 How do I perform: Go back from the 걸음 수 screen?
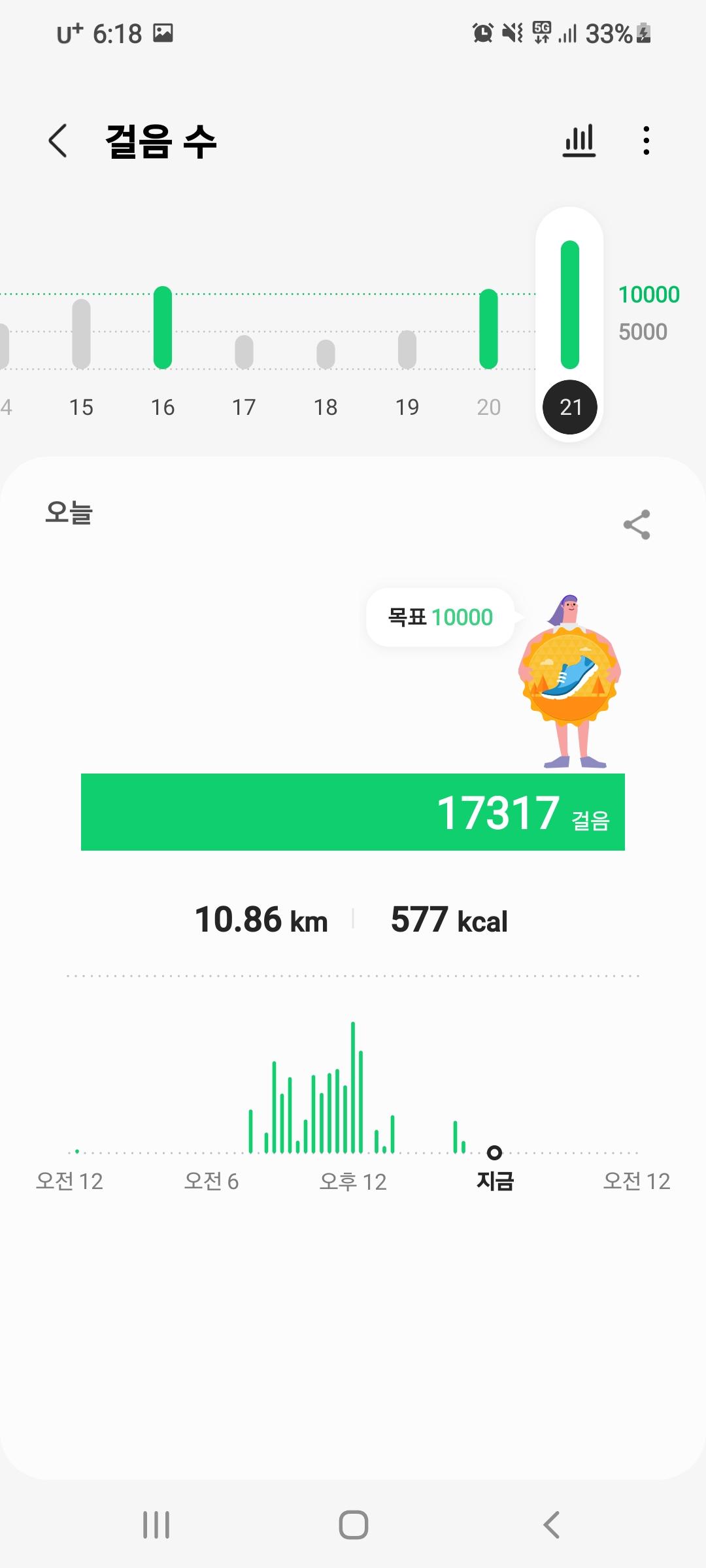(58, 141)
